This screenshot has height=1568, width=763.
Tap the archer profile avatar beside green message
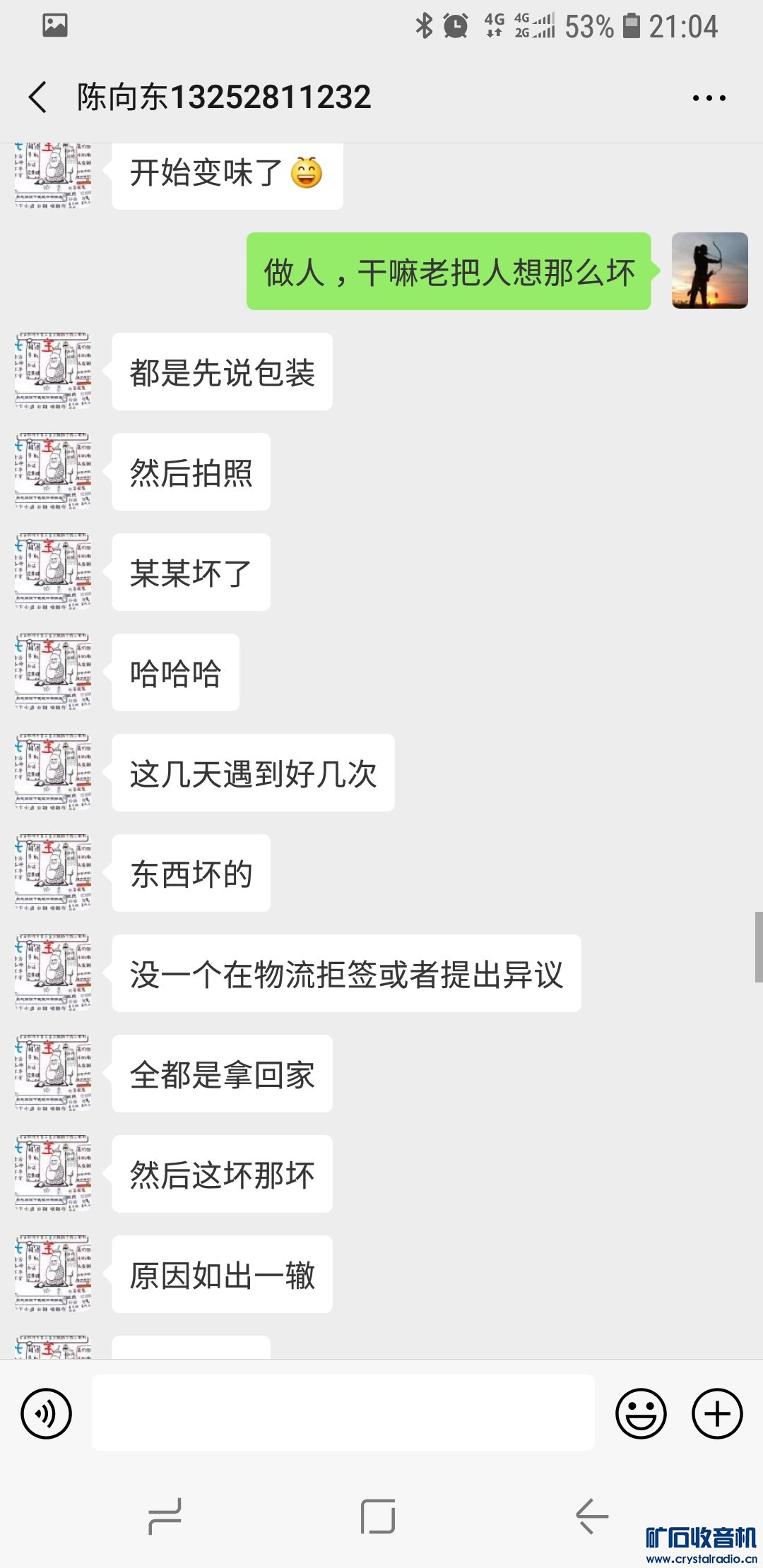[709, 271]
